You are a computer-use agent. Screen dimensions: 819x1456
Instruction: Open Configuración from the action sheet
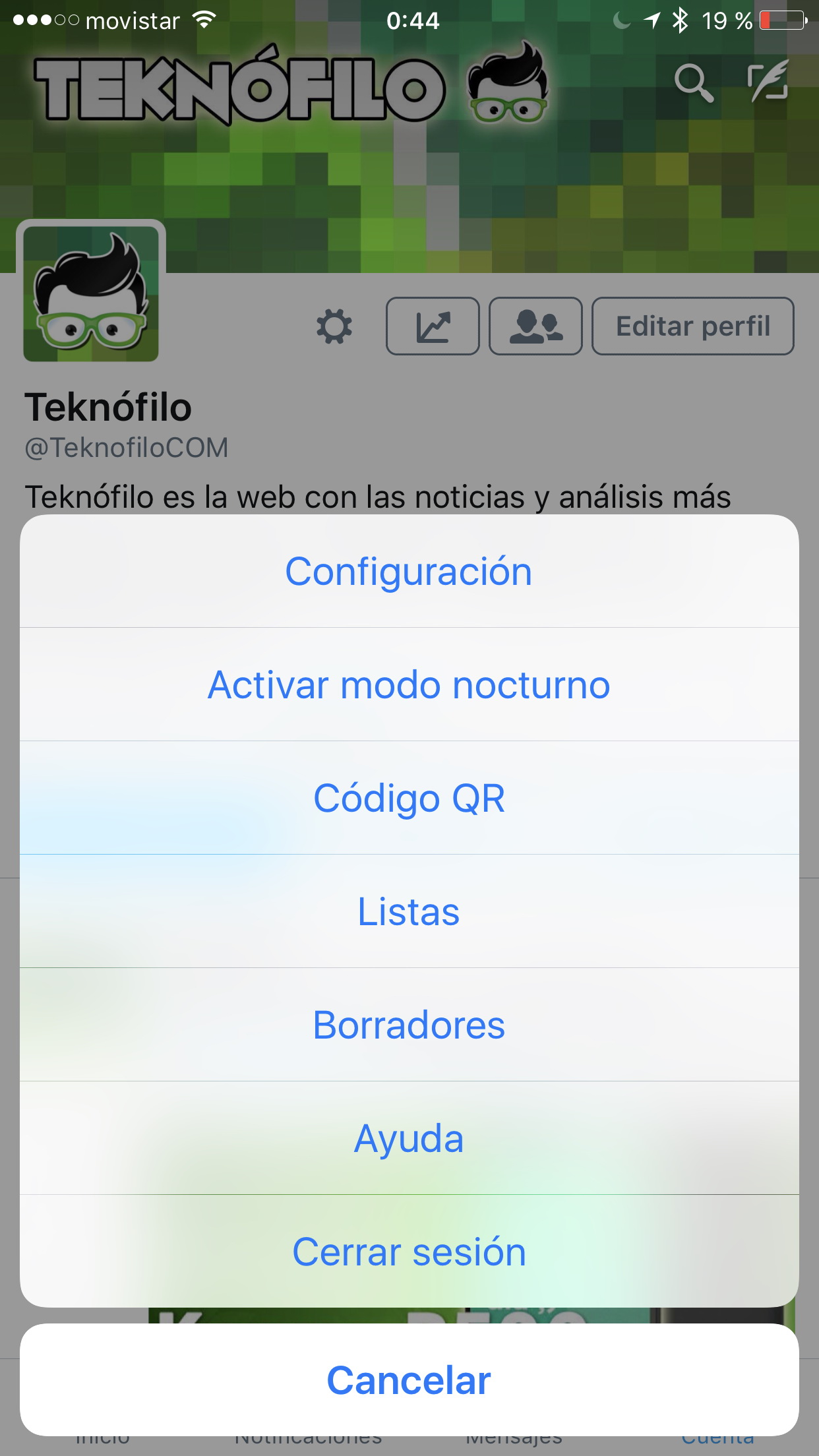[x=409, y=571]
